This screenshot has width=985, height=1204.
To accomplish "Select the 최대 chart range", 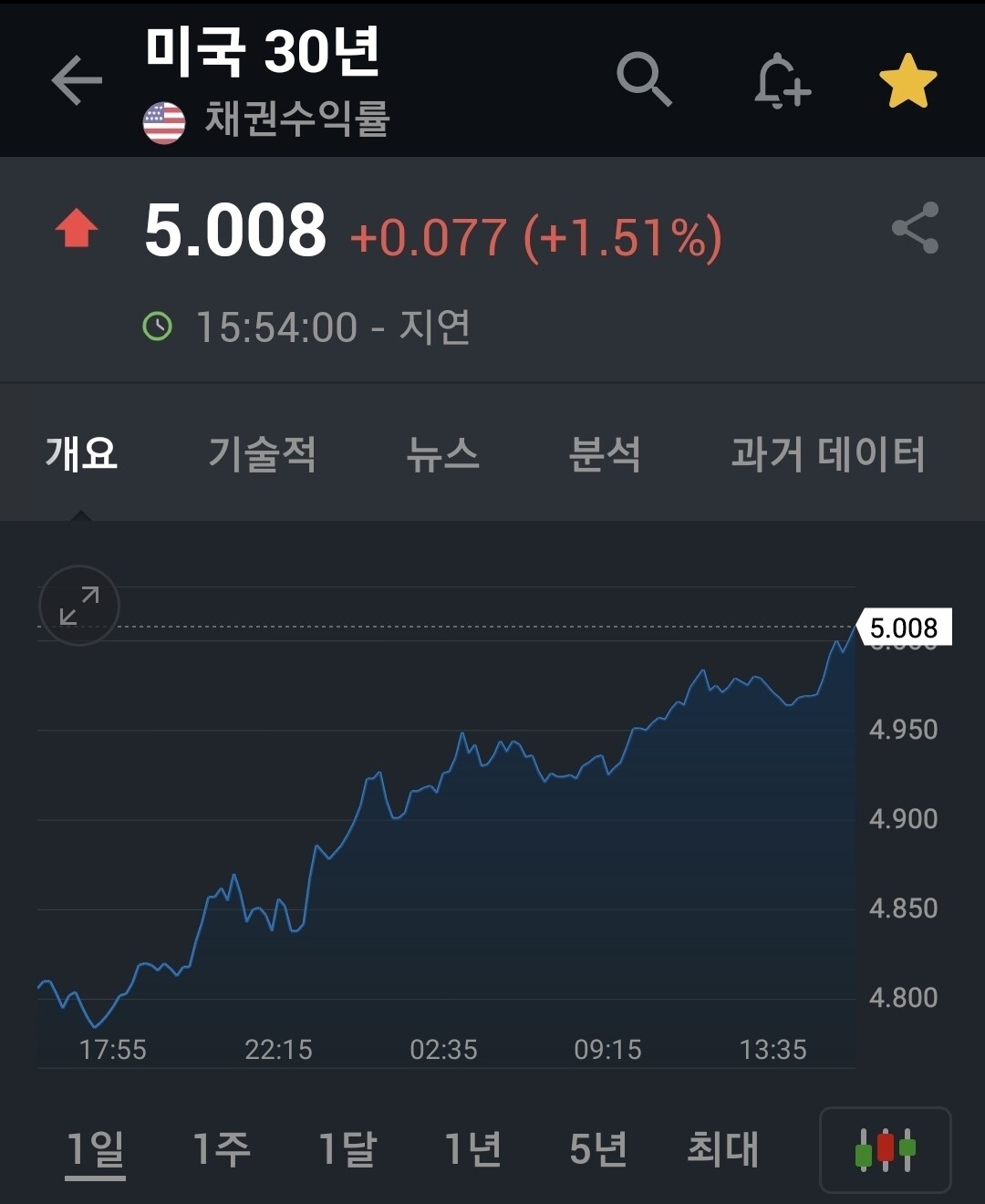I will click(721, 1148).
